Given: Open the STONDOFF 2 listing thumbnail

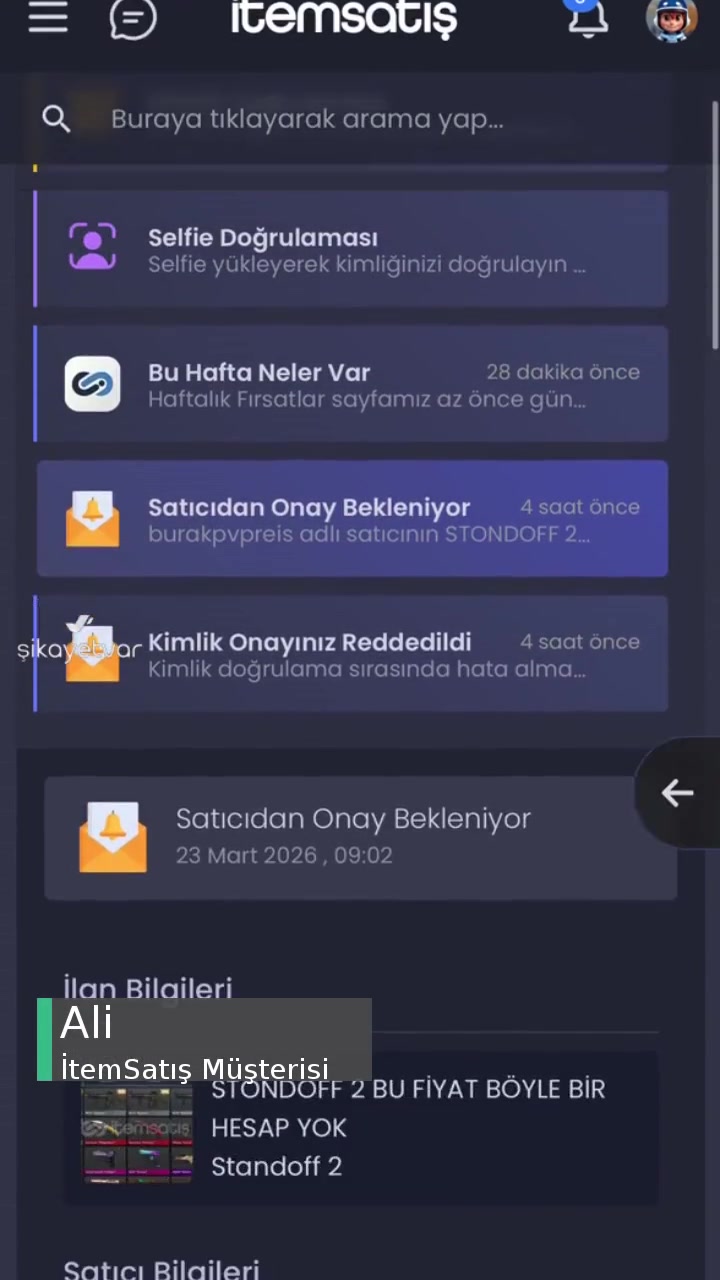Looking at the screenshot, I should [x=137, y=1129].
